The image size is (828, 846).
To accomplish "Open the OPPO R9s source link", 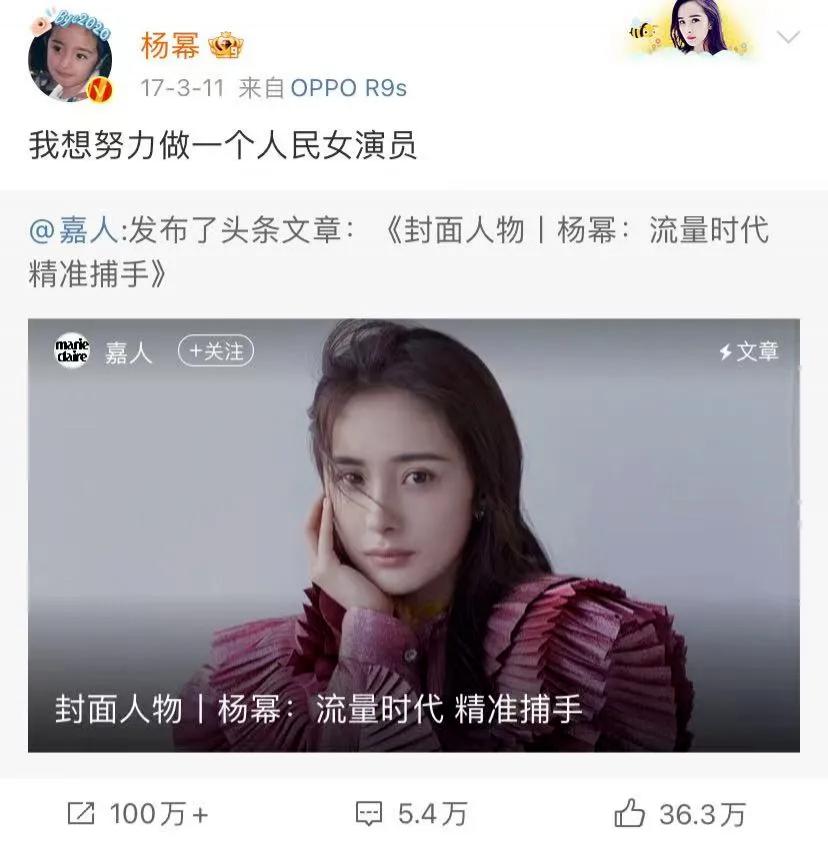I will coord(348,88).
